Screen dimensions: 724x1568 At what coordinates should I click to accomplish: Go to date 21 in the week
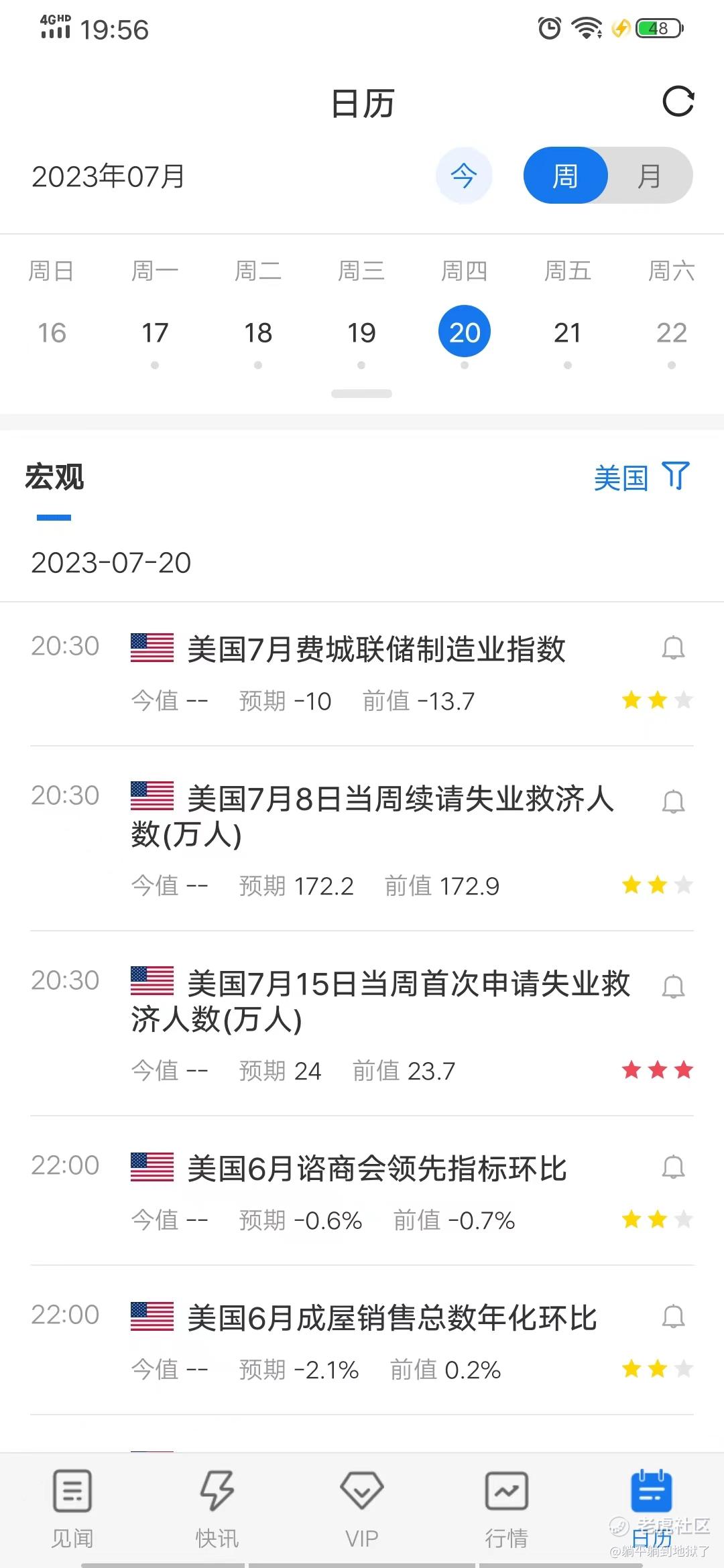point(568,333)
